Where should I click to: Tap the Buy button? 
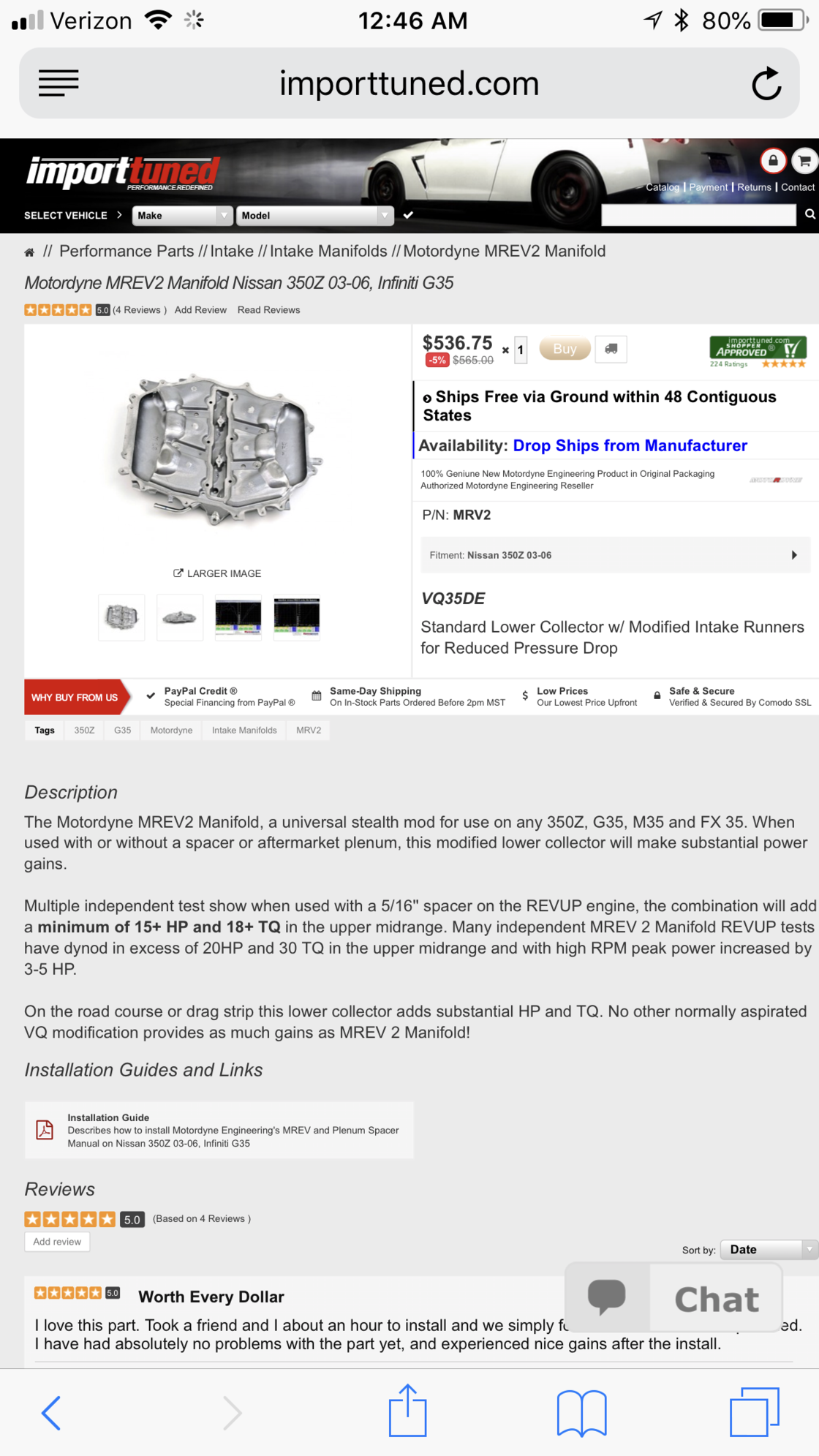pos(565,349)
